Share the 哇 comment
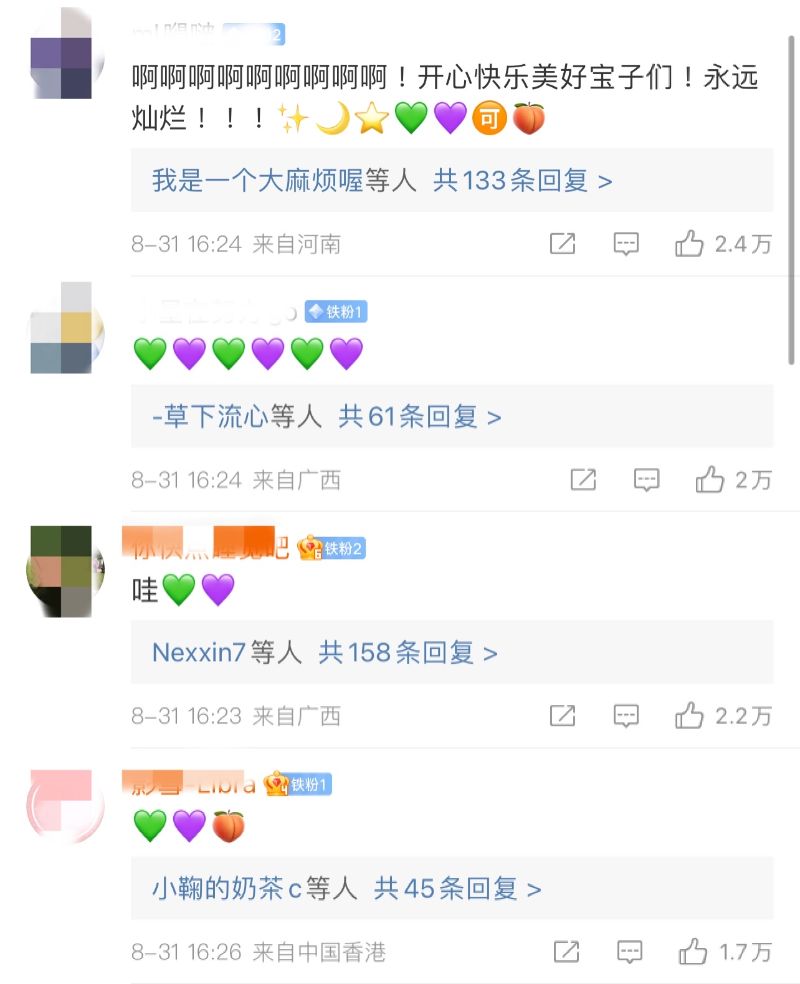This screenshot has height=984, width=800. 563,716
